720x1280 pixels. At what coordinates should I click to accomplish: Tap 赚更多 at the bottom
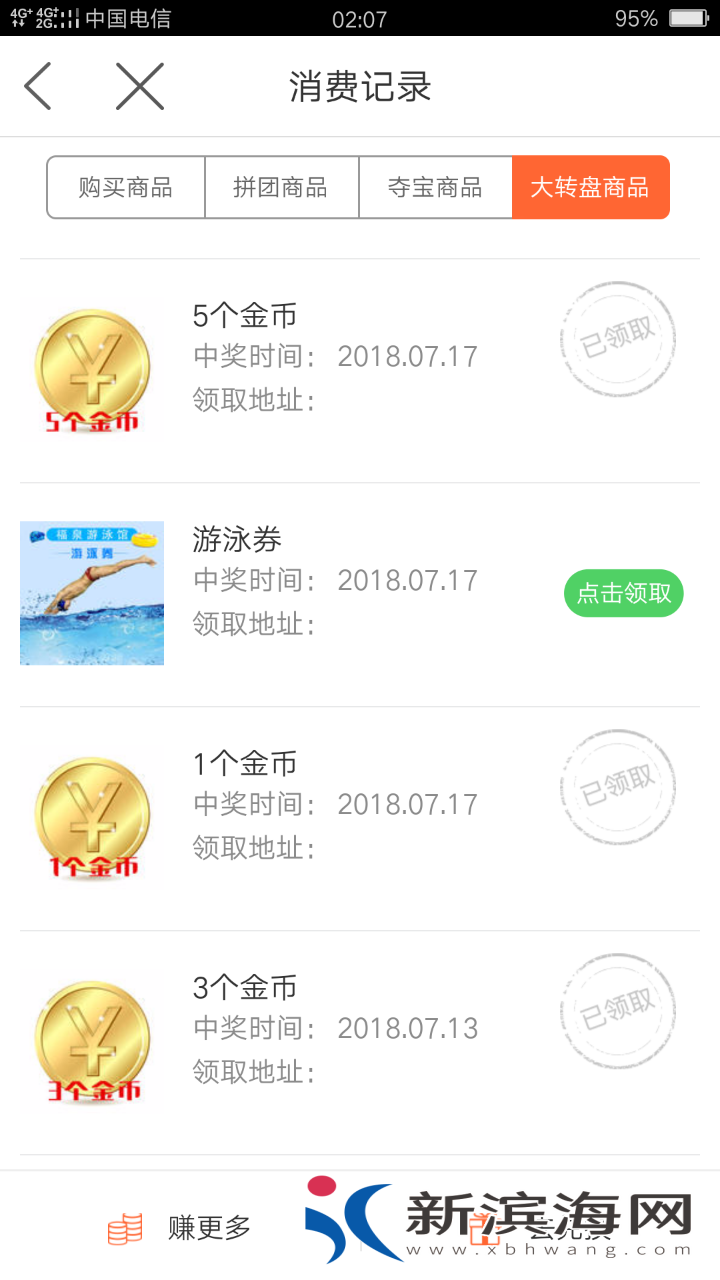pos(180,1227)
